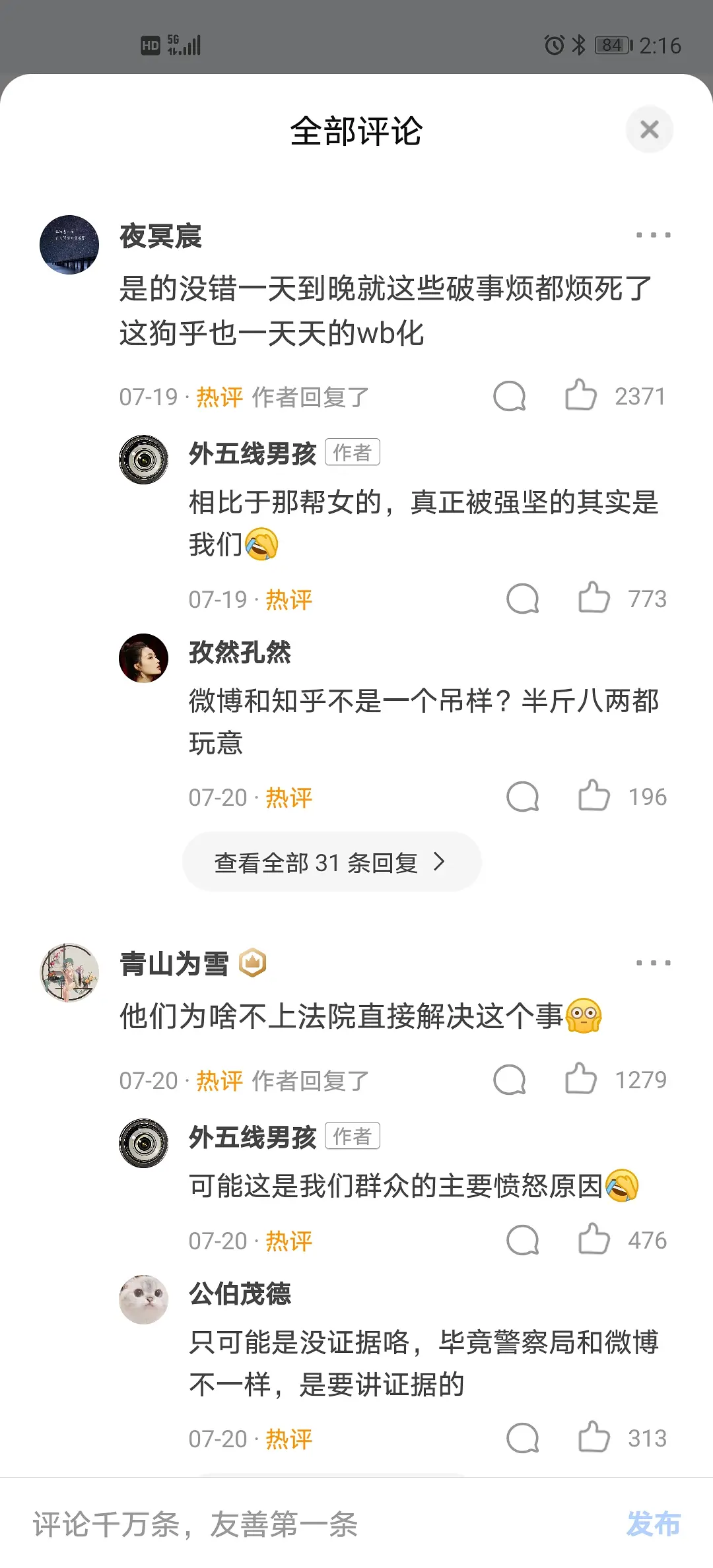Viewport: 713px width, 1568px height.
Task: Tap 发布 to post the comment
Action: pos(653,1524)
